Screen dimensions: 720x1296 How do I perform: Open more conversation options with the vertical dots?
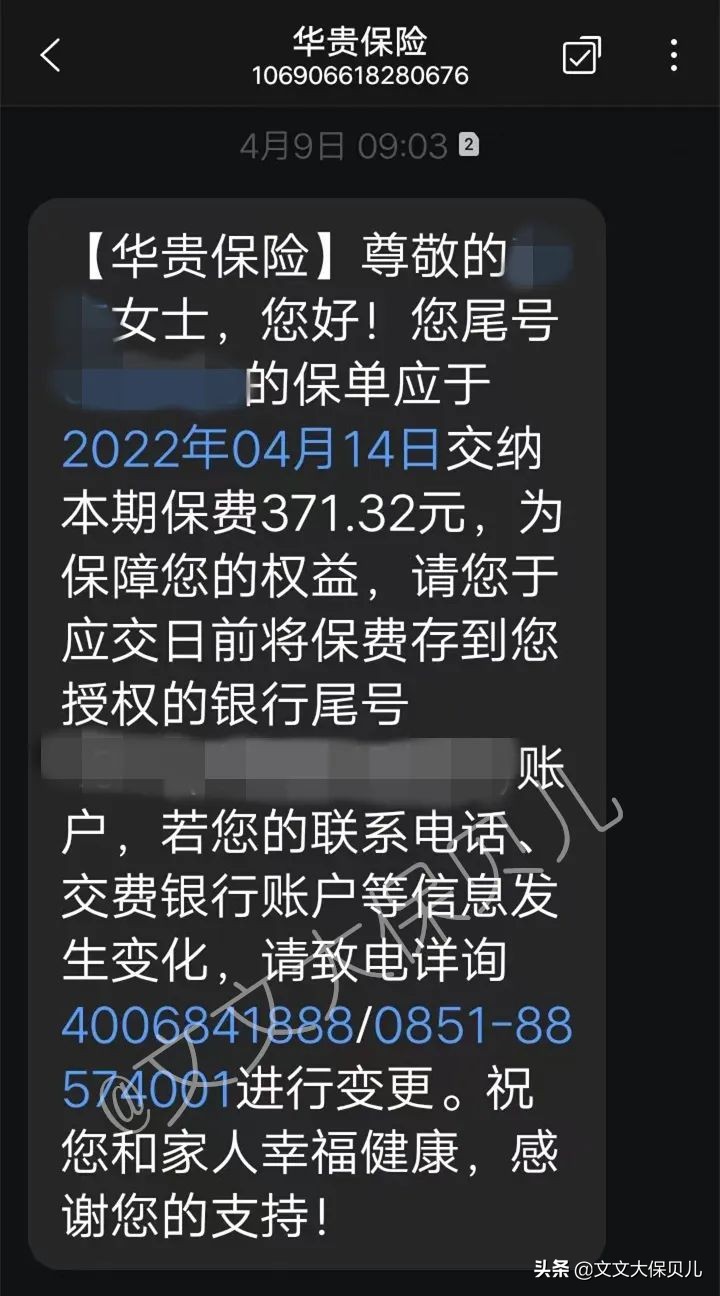[672, 56]
